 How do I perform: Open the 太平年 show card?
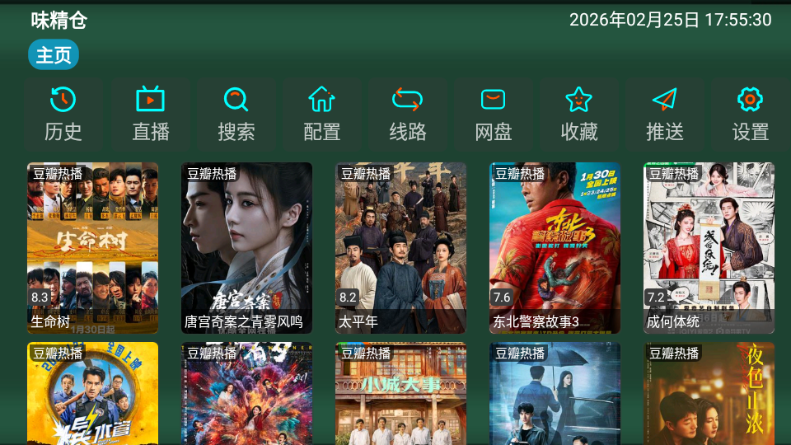tap(400, 247)
